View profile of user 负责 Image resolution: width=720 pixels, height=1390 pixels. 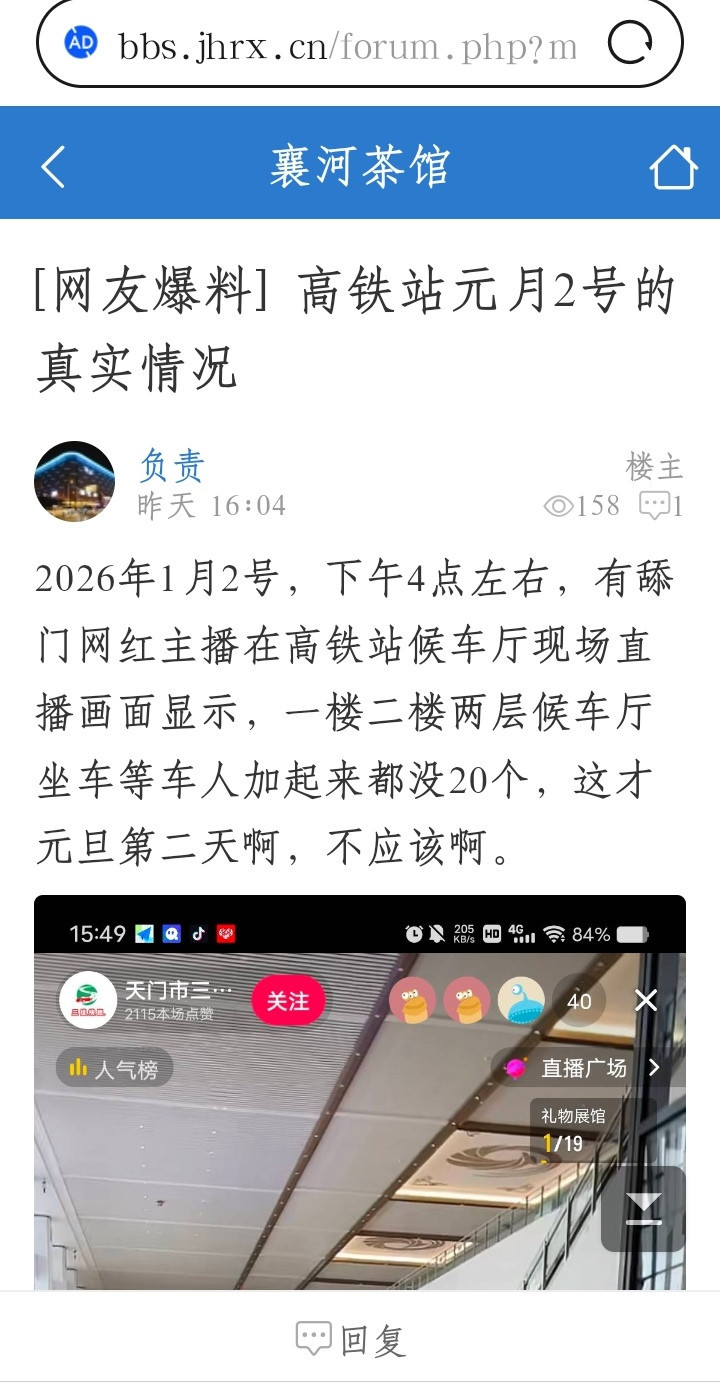coord(172,465)
